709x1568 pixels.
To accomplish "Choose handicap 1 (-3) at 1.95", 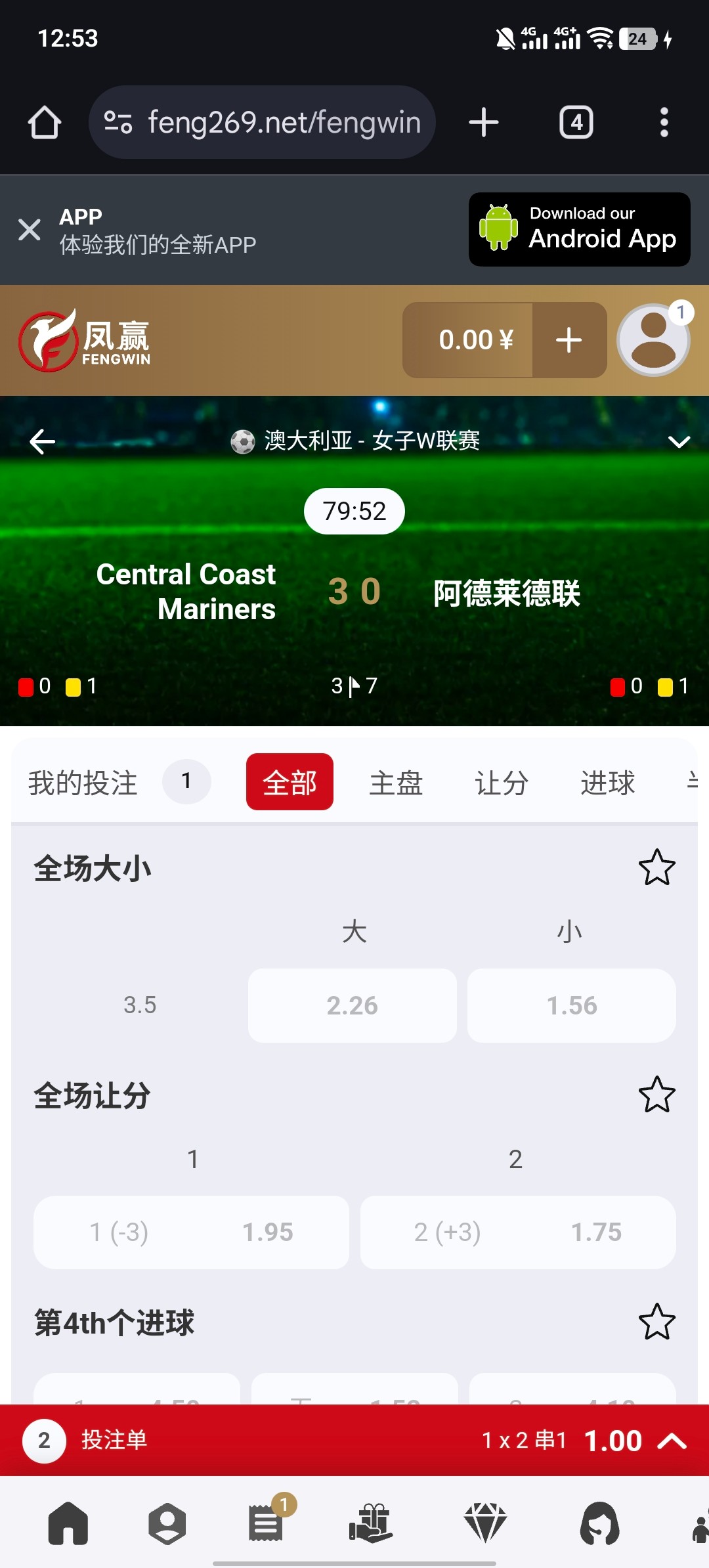I will tap(191, 1232).
